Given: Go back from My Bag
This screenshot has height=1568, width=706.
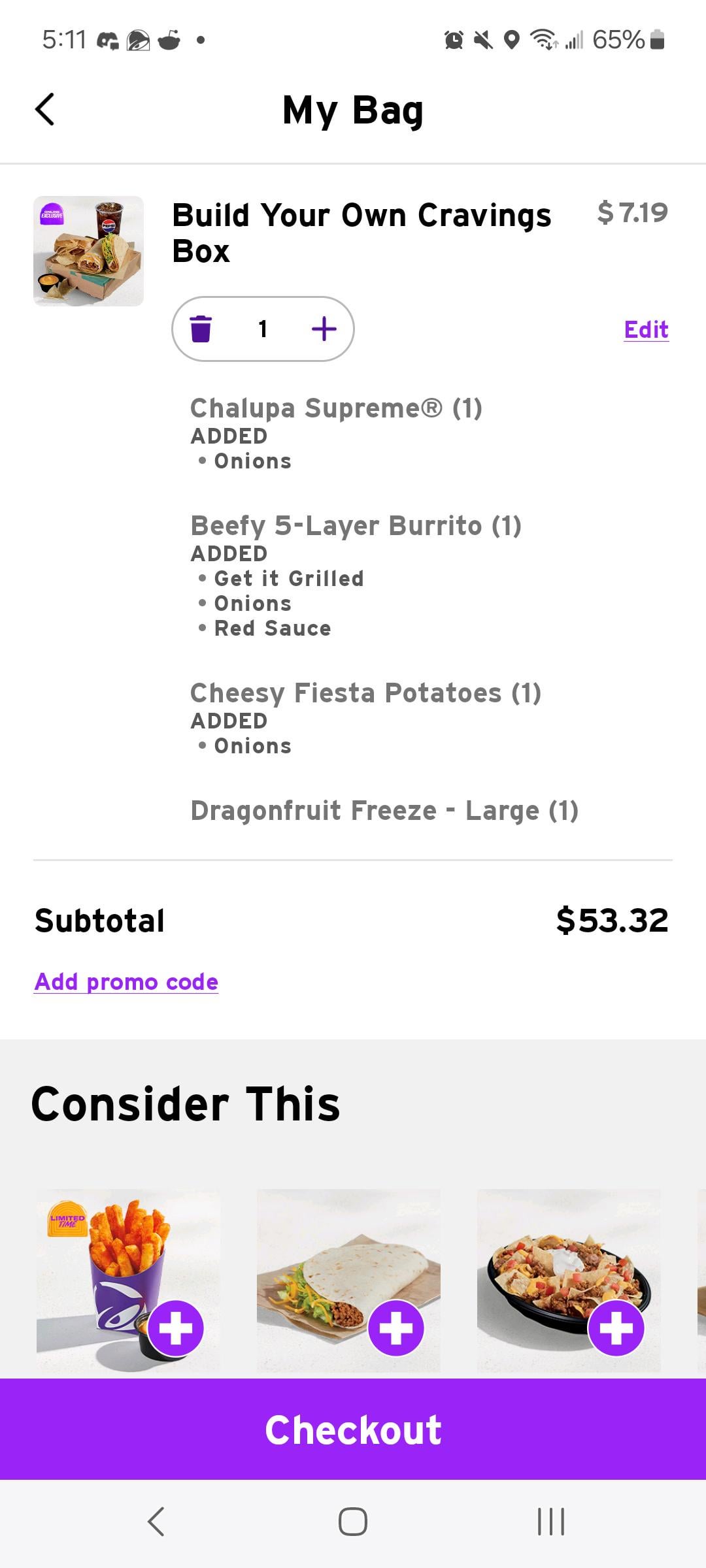Looking at the screenshot, I should 44,109.
